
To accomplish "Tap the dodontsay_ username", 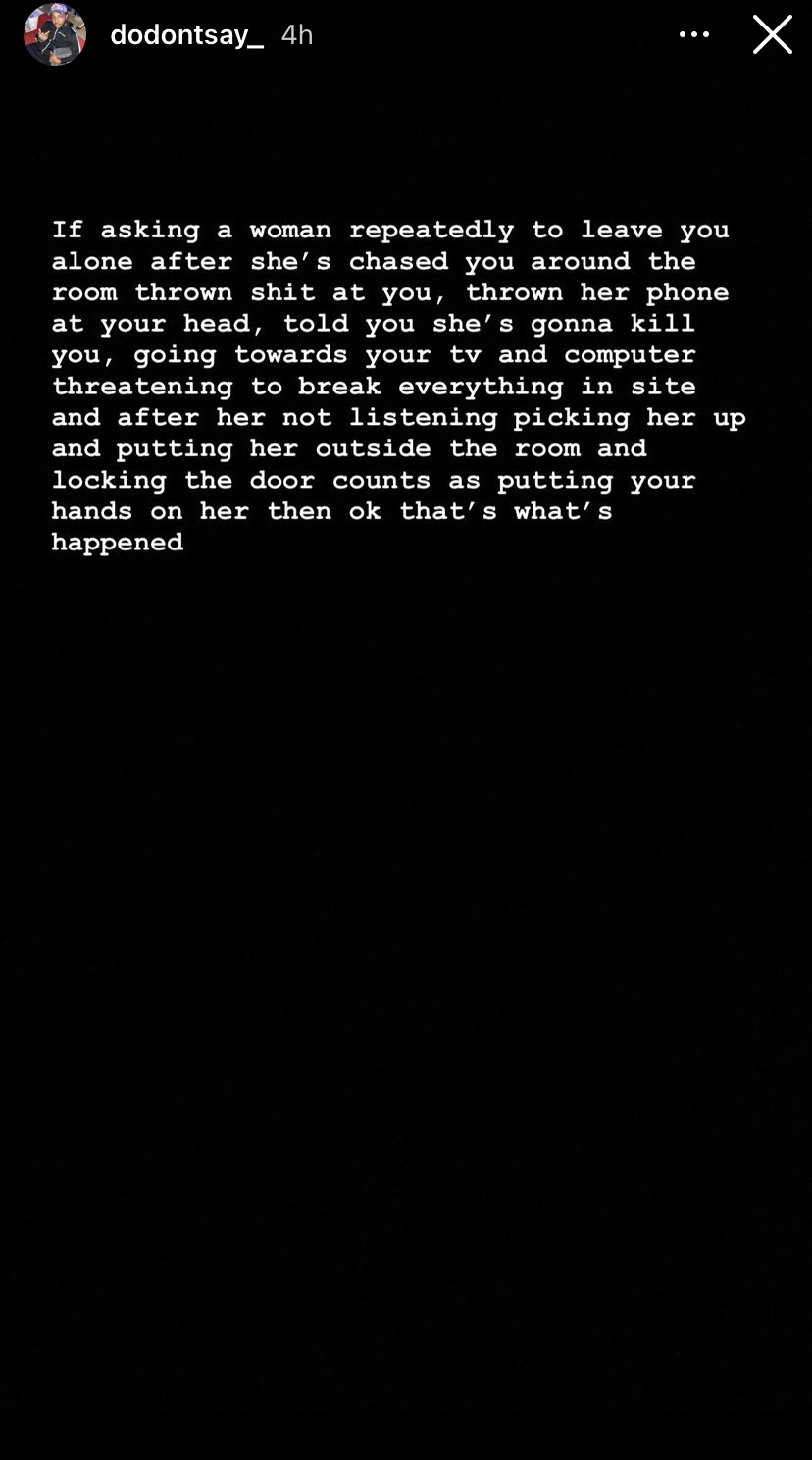I will coord(186,35).
